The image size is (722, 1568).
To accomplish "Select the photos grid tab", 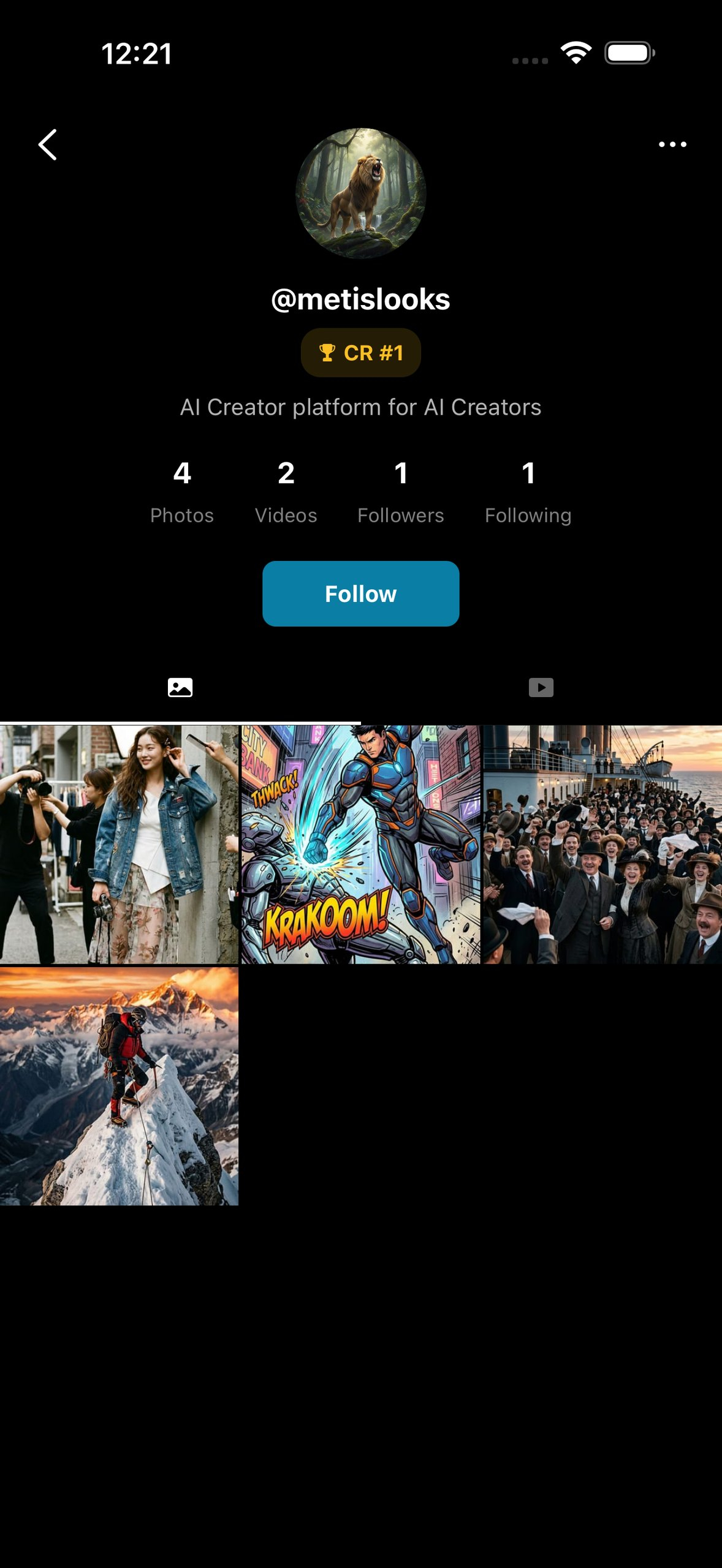I will 180,687.
